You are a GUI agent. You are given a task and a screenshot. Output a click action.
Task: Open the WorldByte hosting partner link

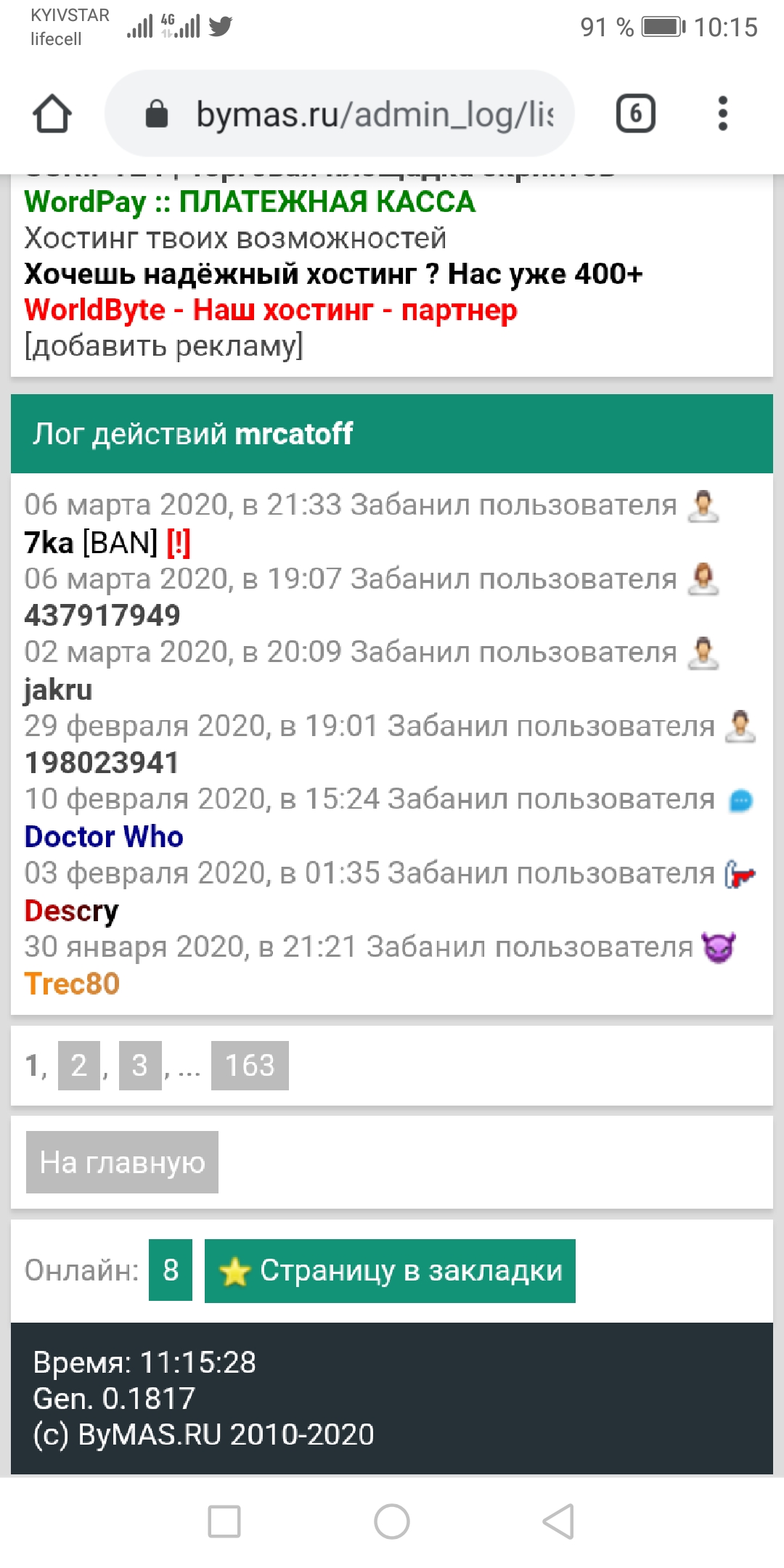[270, 310]
